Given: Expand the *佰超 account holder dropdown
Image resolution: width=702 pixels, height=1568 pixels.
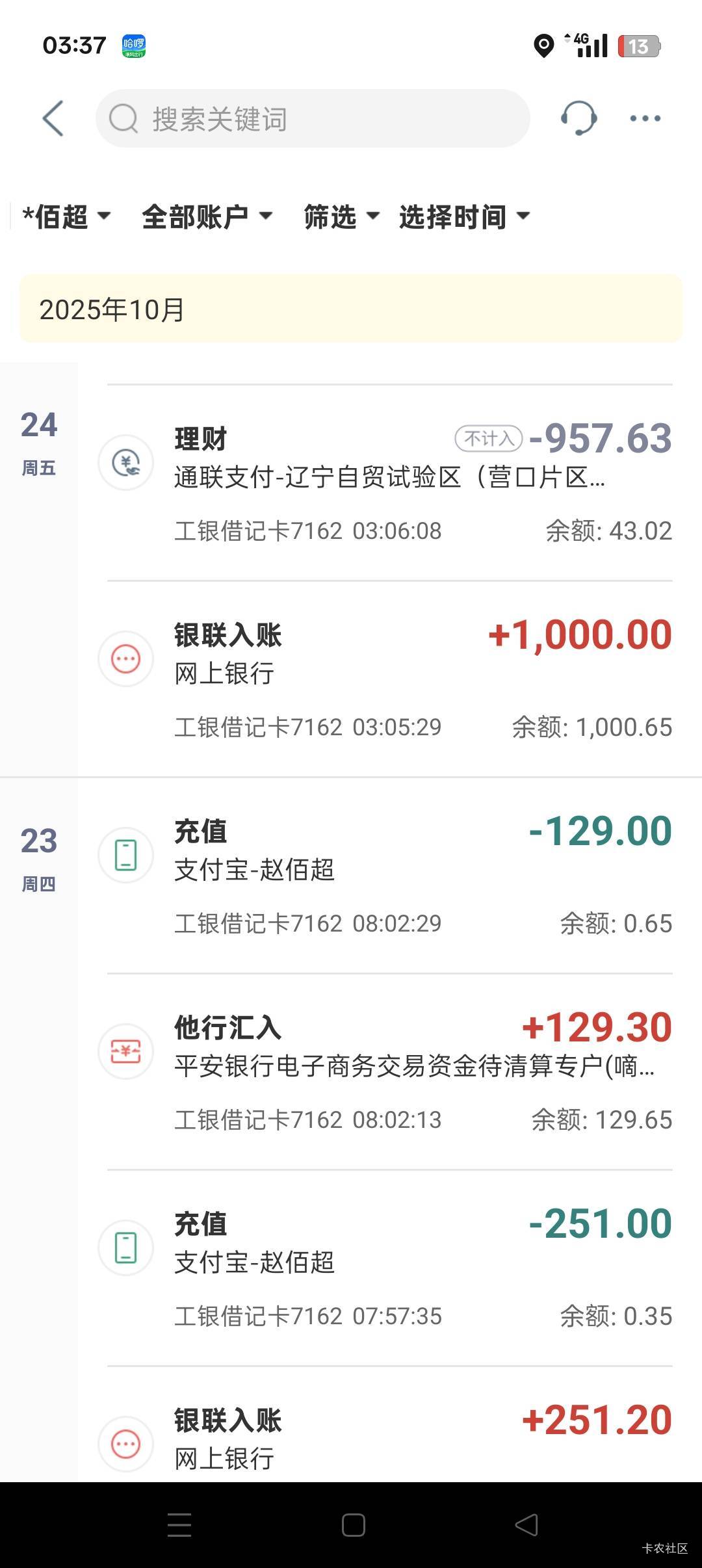Looking at the screenshot, I should (x=66, y=216).
